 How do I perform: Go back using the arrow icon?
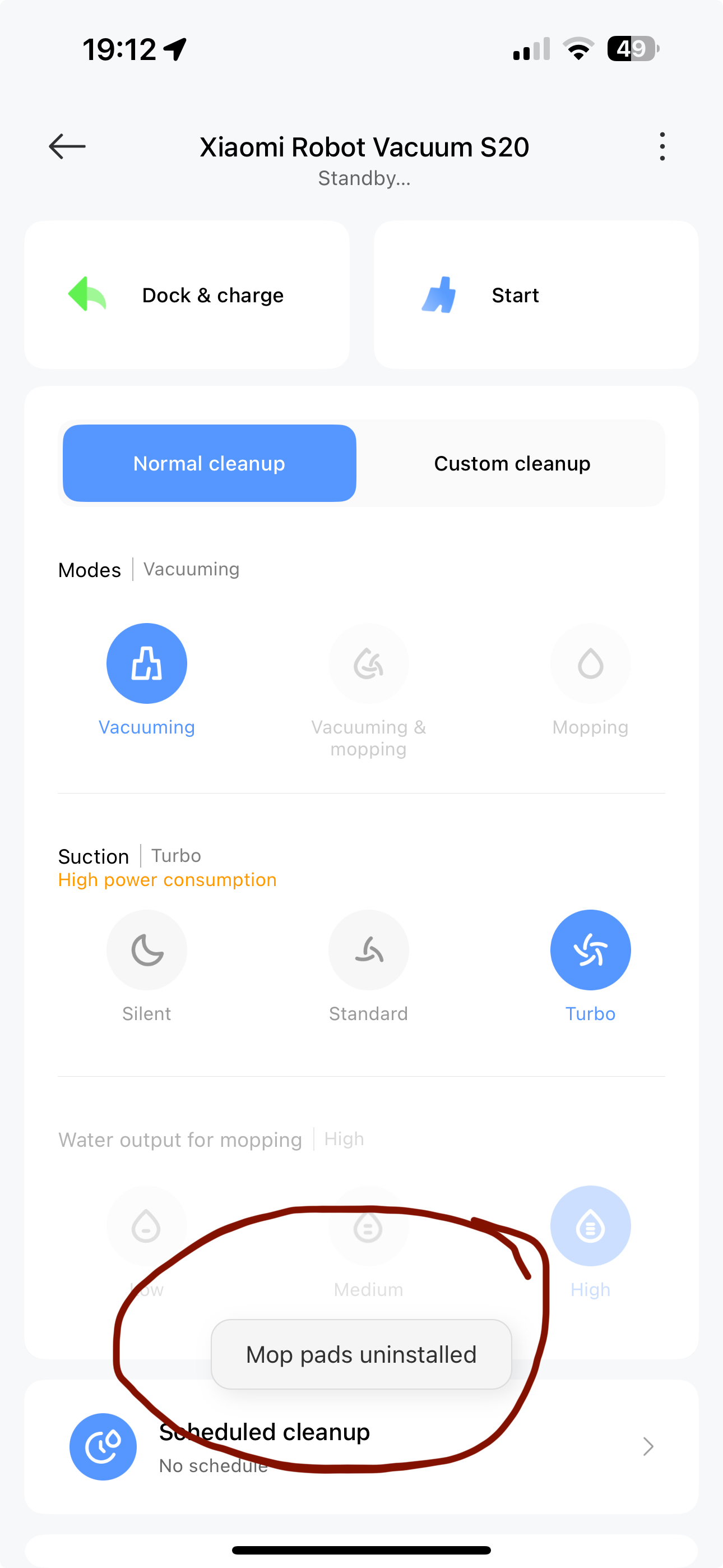[x=67, y=147]
